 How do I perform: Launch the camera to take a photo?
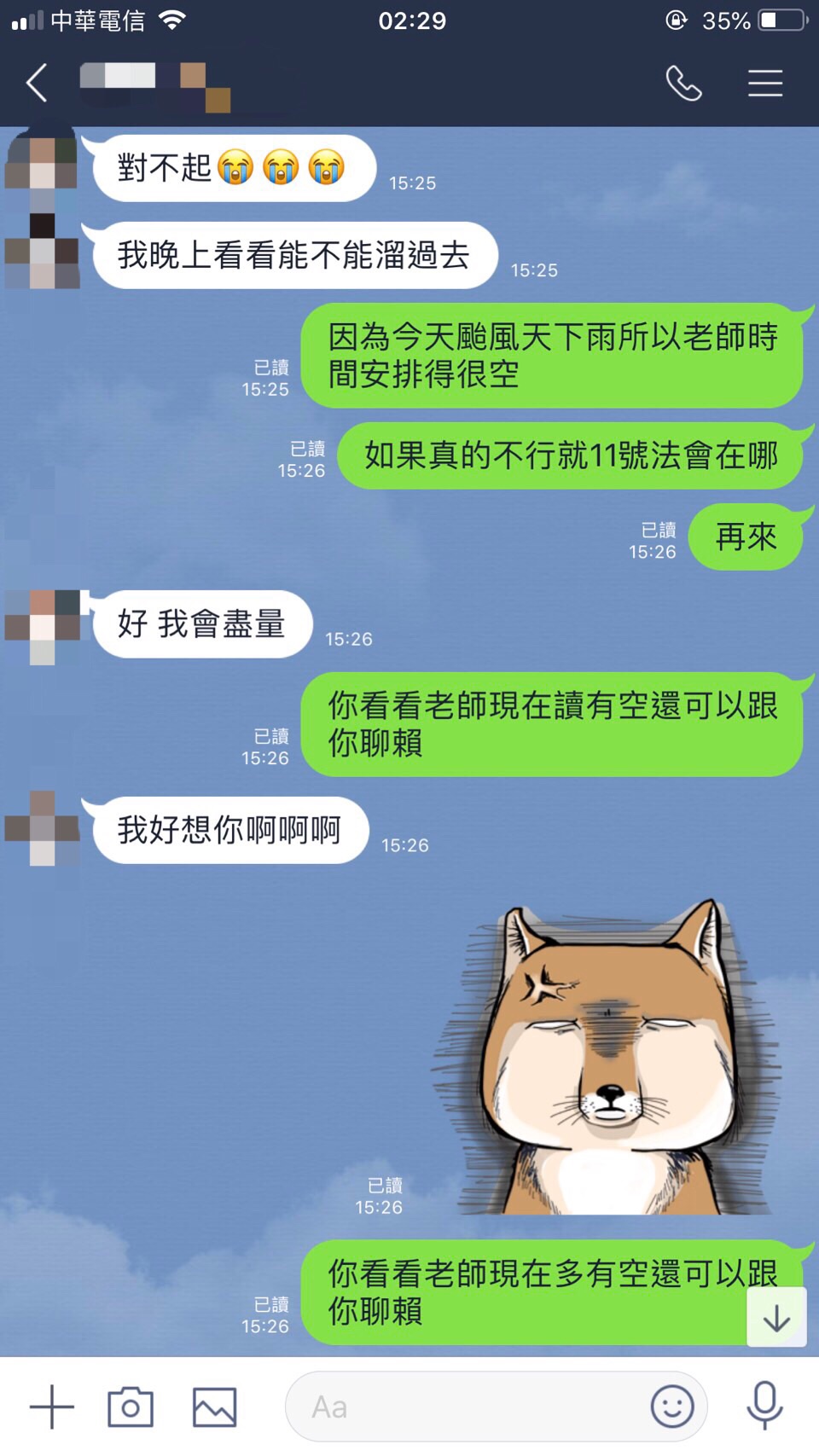click(131, 1407)
